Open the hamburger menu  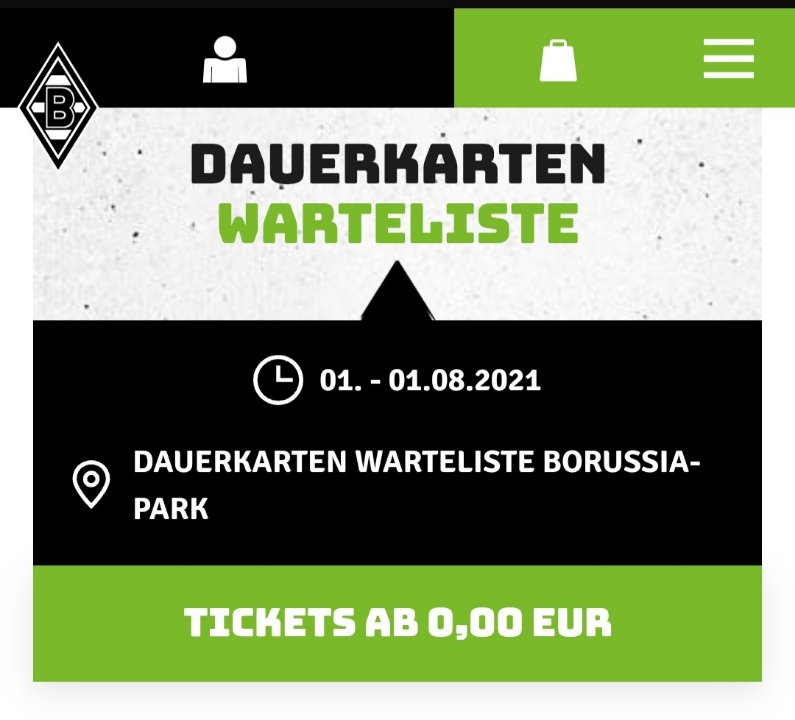(728, 59)
